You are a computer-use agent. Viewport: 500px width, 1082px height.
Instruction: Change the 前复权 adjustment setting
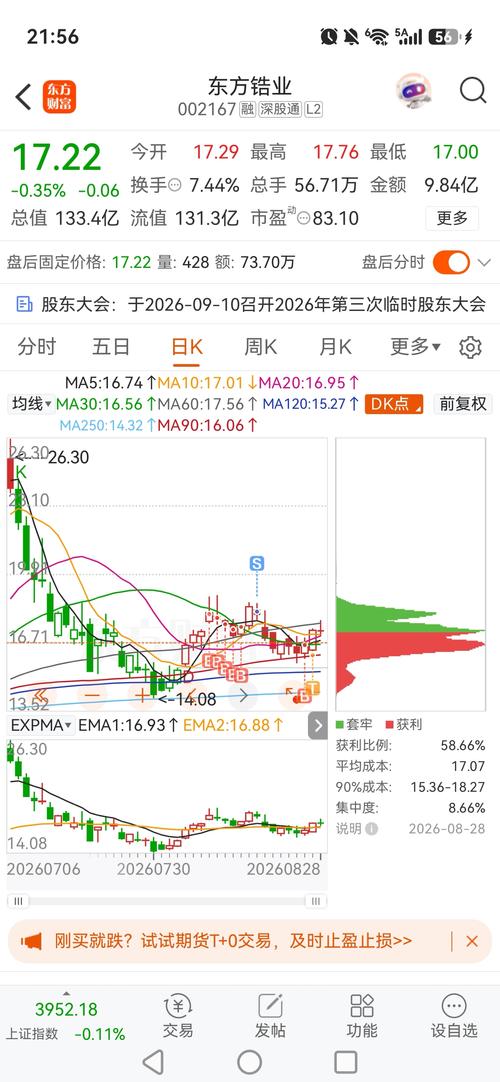pyautogui.click(x=463, y=404)
